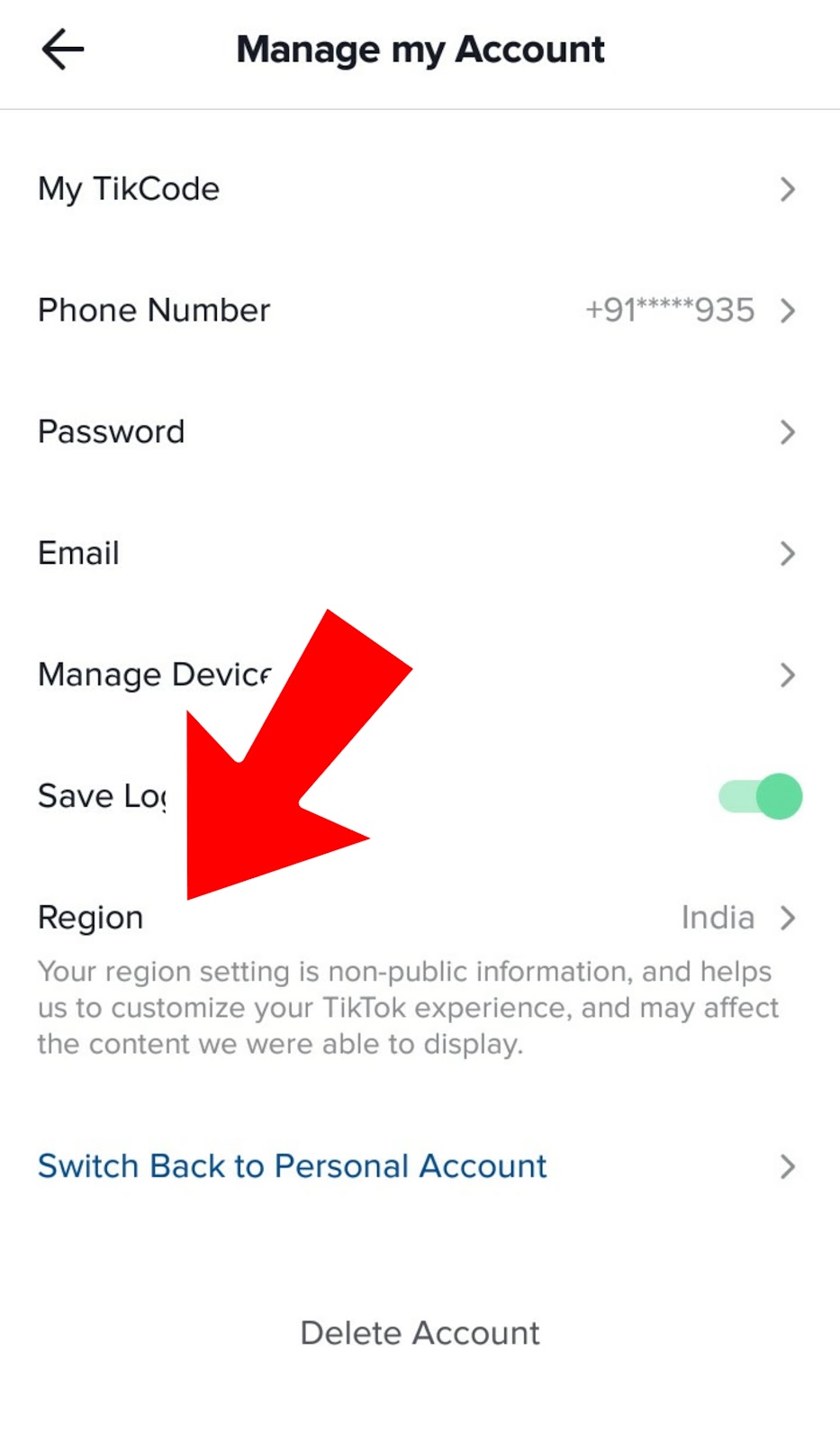Select Switch Back to Personal Account
The height and width of the screenshot is (1441, 840).
(x=293, y=1166)
